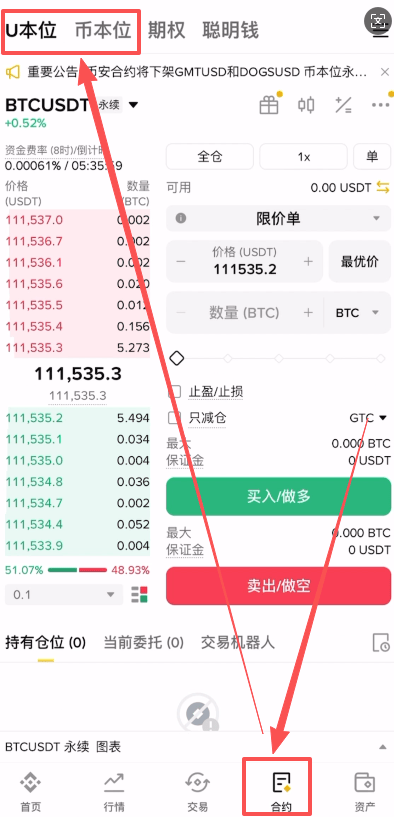This screenshot has height=817, width=394.
Task: Open the 期权 tab
Action: 166,30
